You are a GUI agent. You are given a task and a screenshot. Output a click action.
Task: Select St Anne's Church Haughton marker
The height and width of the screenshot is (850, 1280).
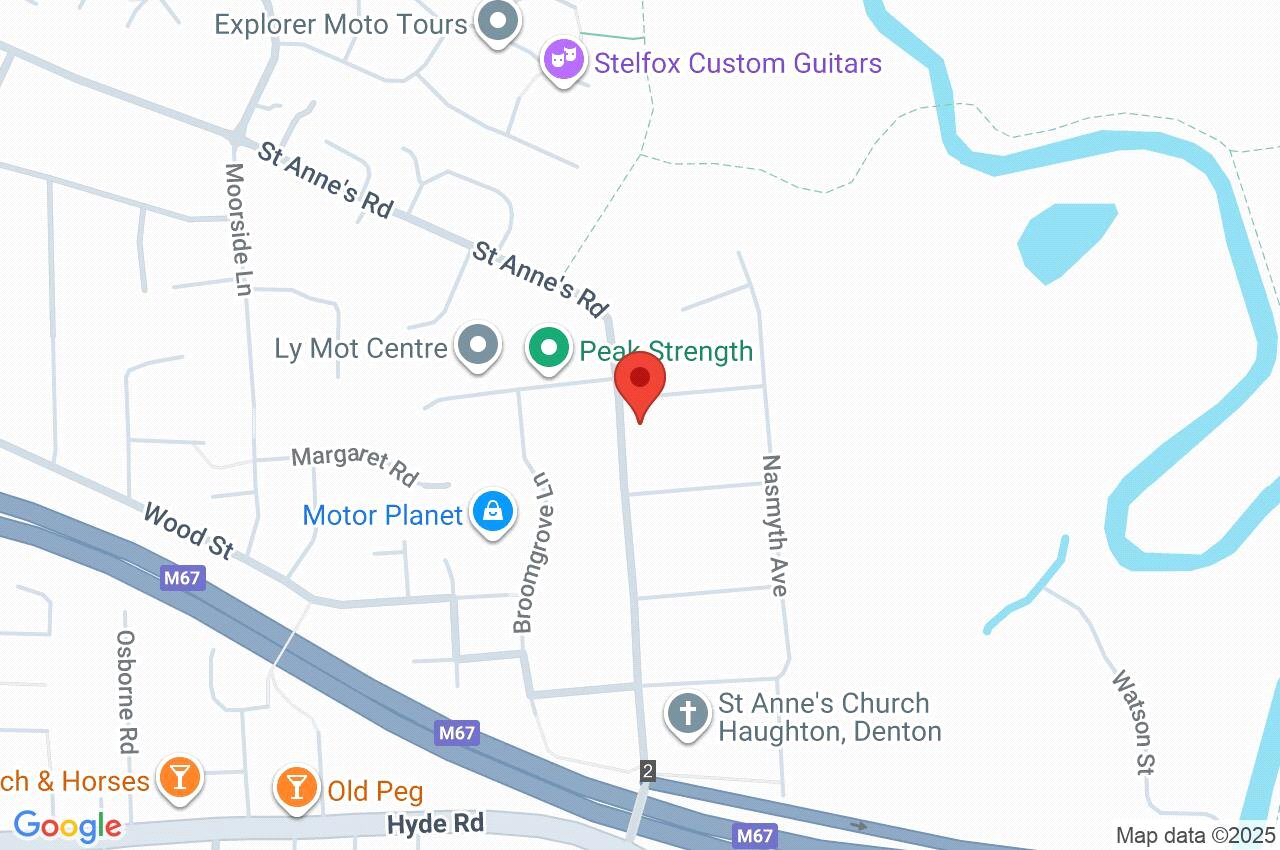pyautogui.click(x=687, y=714)
